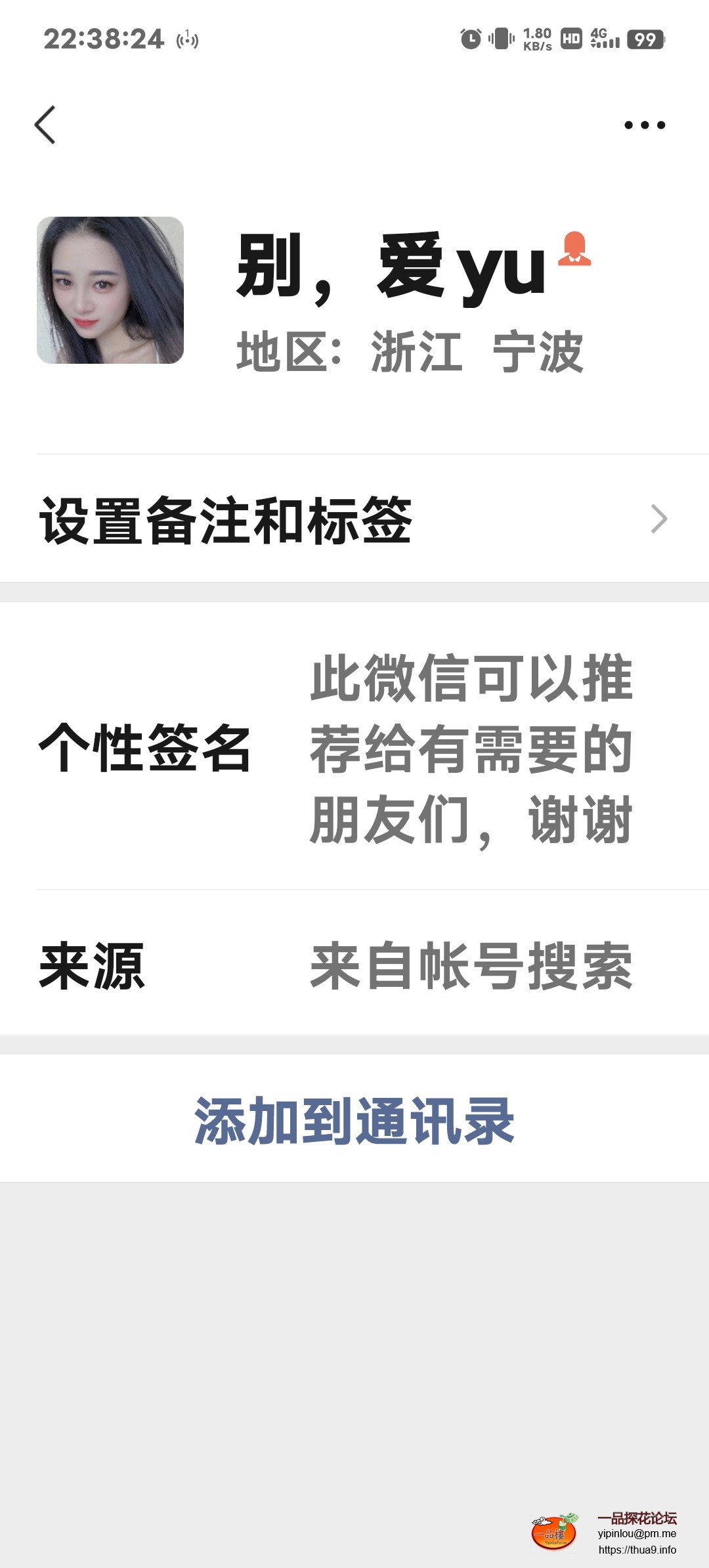
Task: Tap the back arrow to return
Action: (x=46, y=125)
